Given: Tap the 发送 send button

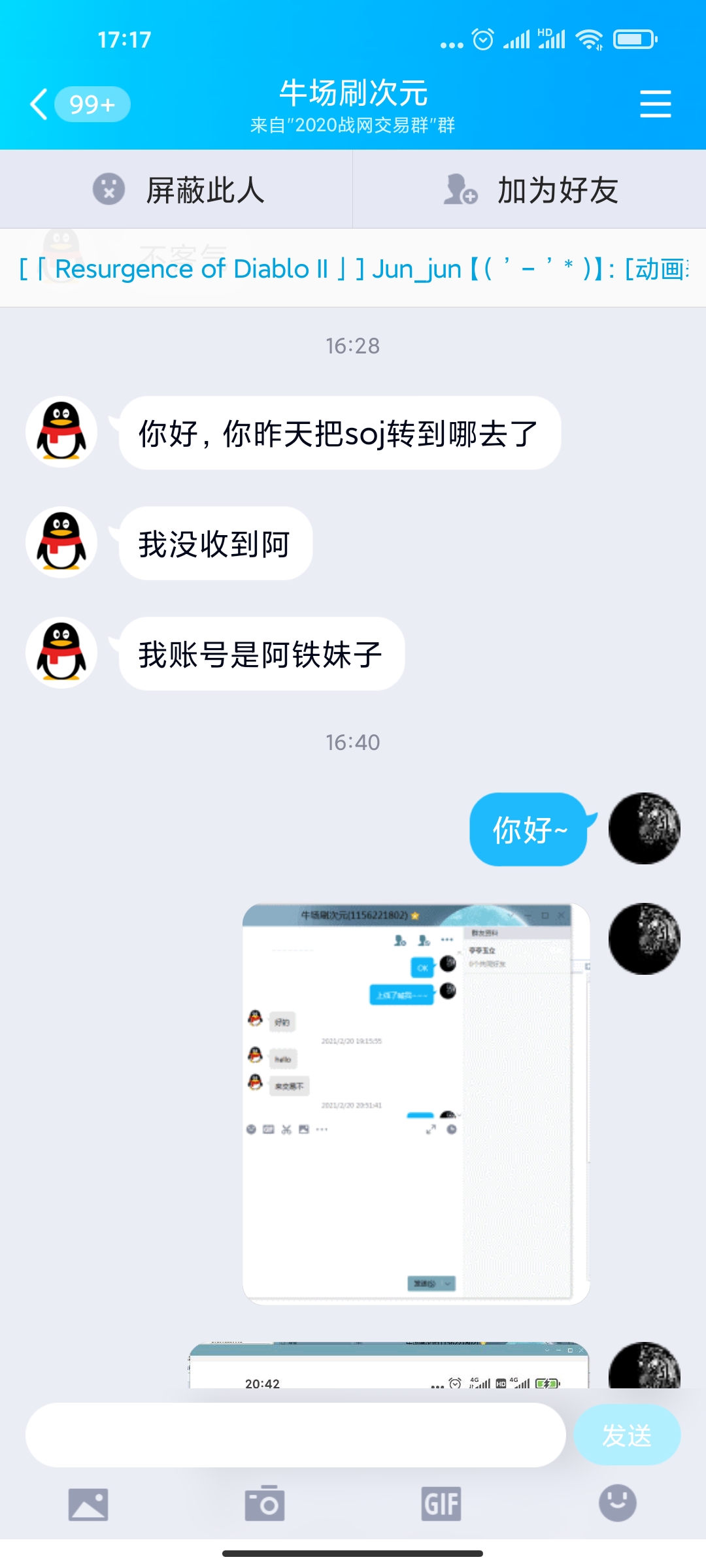Looking at the screenshot, I should 626,1435.
